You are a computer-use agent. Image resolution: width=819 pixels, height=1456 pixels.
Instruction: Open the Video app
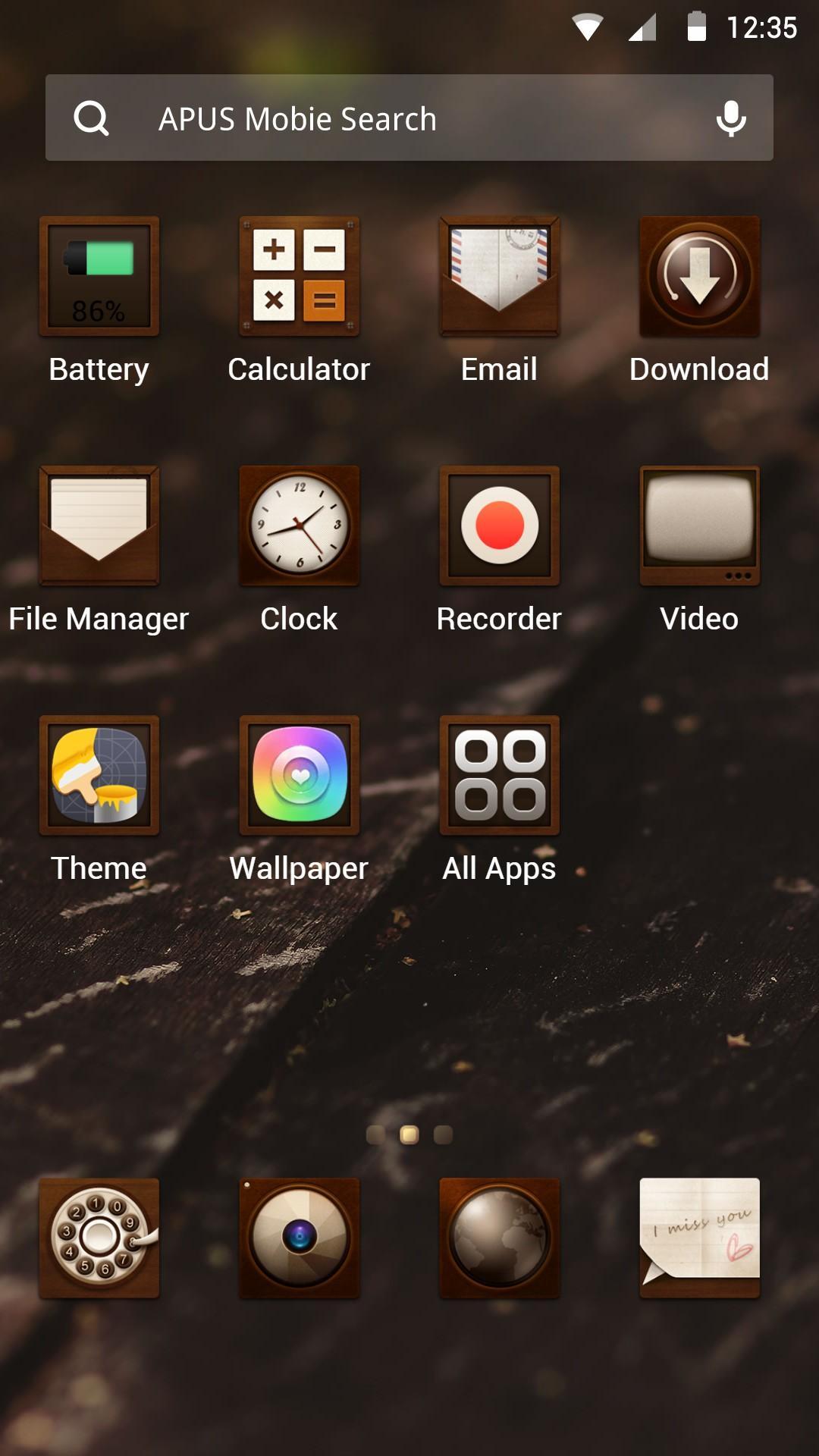[698, 526]
